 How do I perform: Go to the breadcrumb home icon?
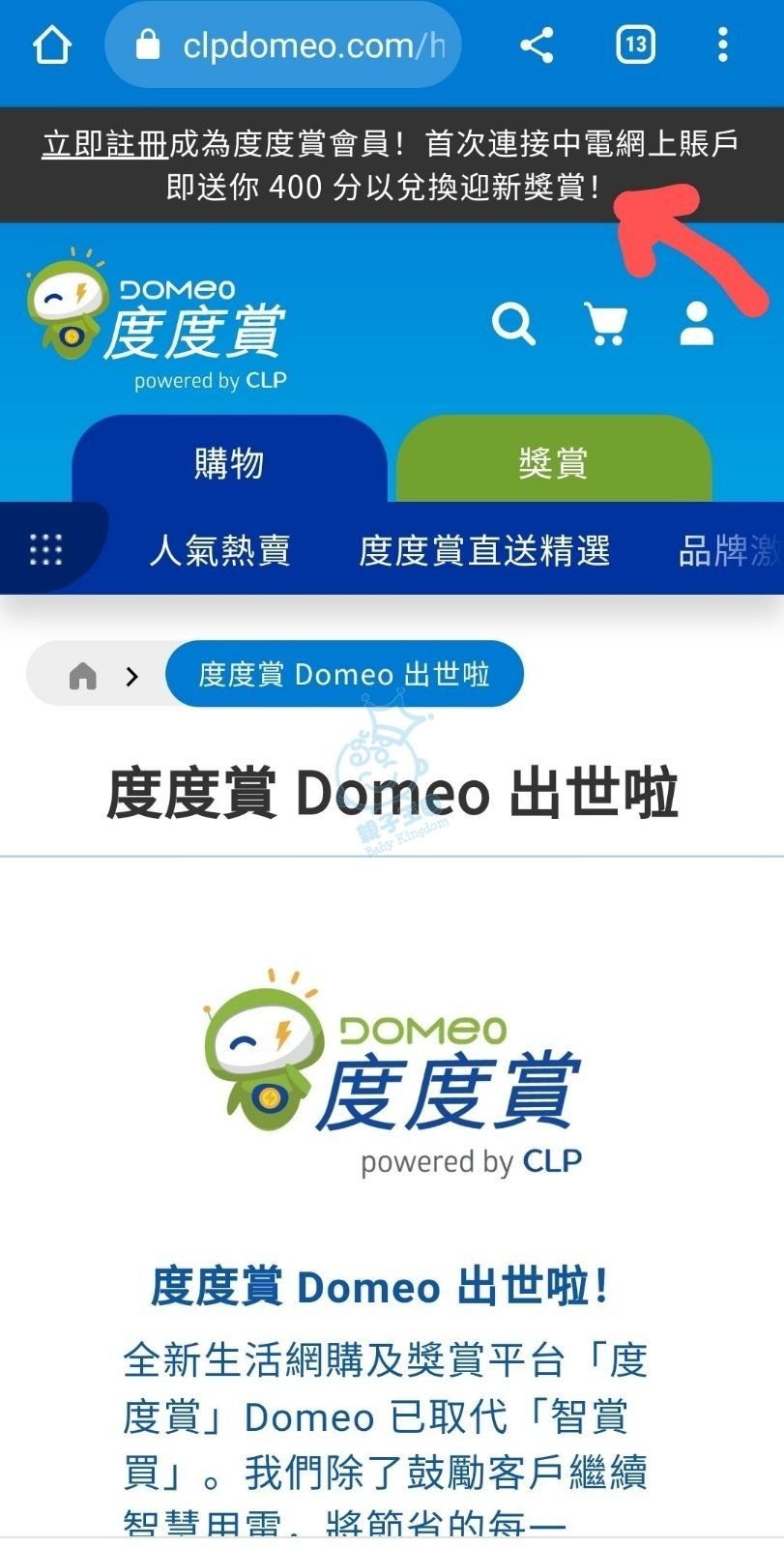tap(83, 675)
